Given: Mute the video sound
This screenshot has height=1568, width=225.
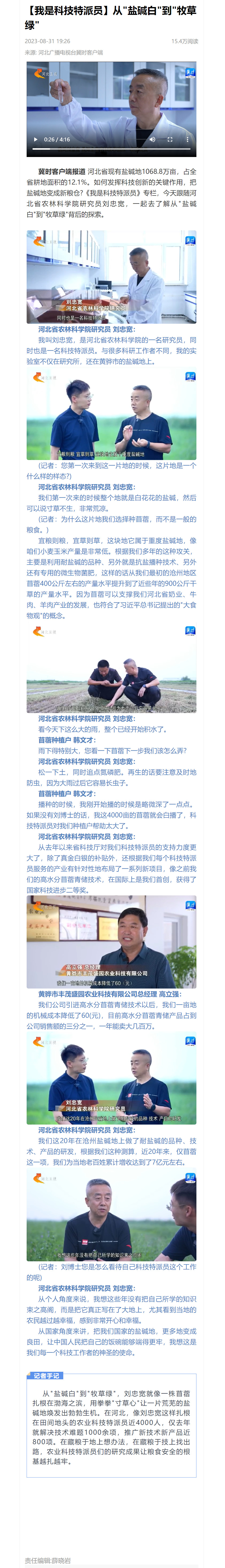Looking at the screenshot, I should point(152,139).
